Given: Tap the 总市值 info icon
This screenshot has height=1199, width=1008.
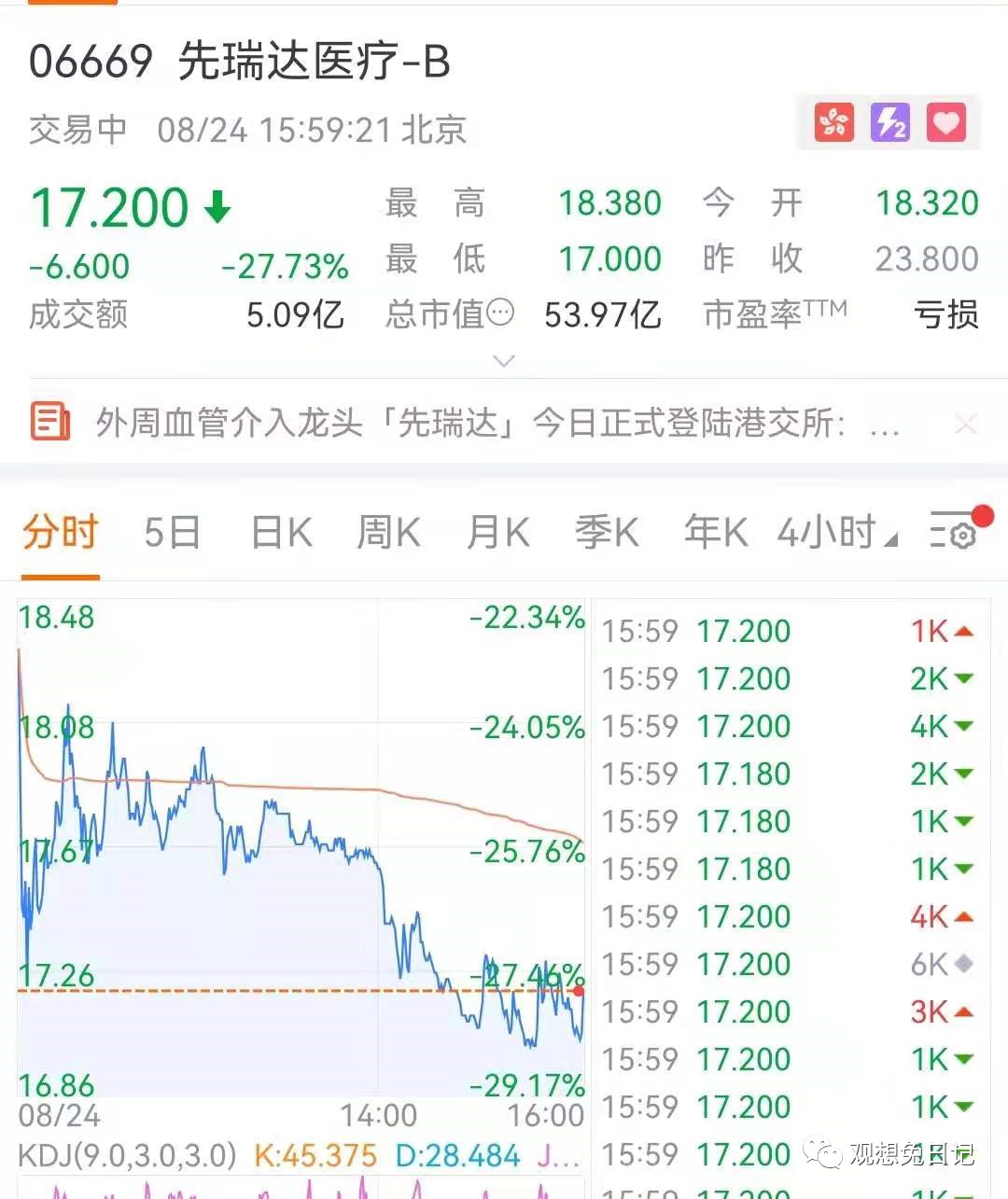Looking at the screenshot, I should [500, 313].
